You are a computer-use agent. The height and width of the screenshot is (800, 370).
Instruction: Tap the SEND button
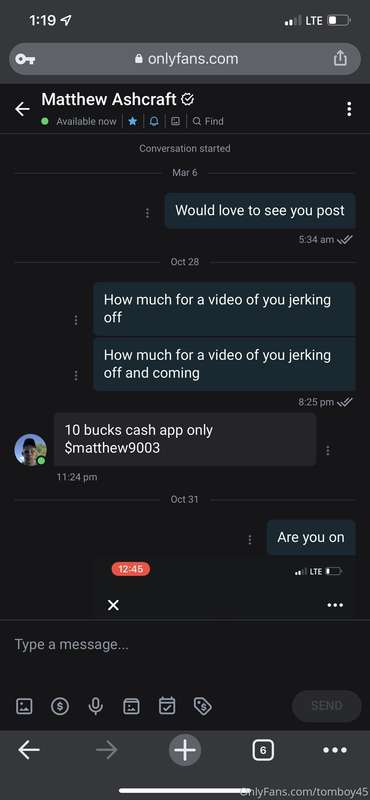point(327,706)
